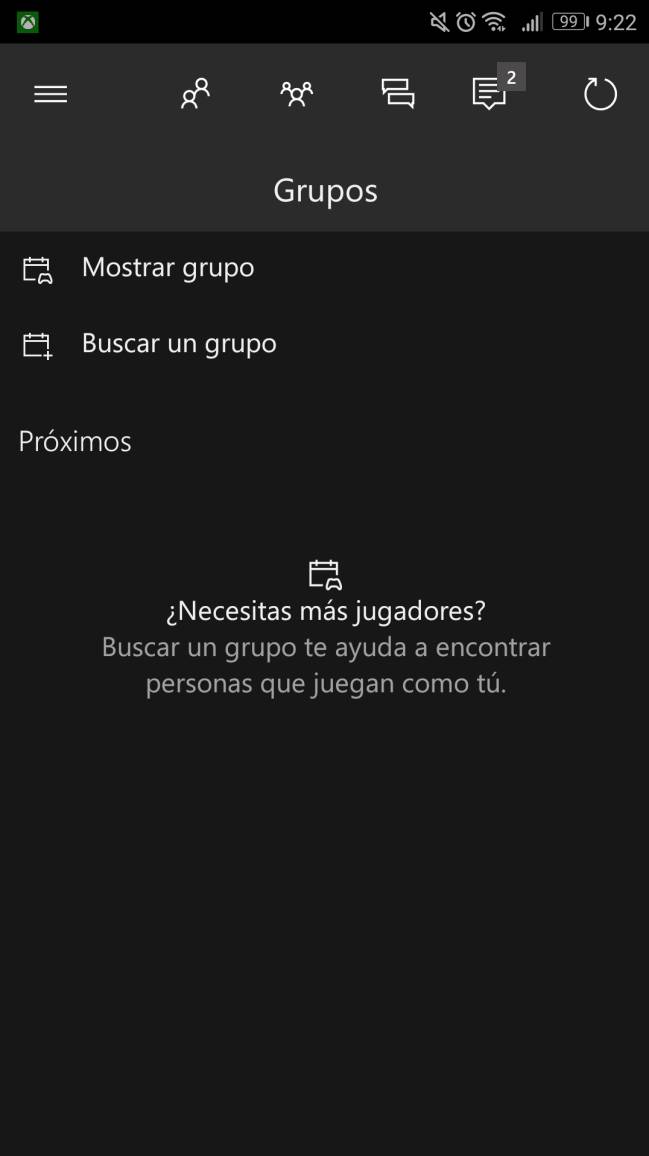Viewport: 649px width, 1156px height.
Task: Open the hamburger drawer menu
Action: pos(50,94)
